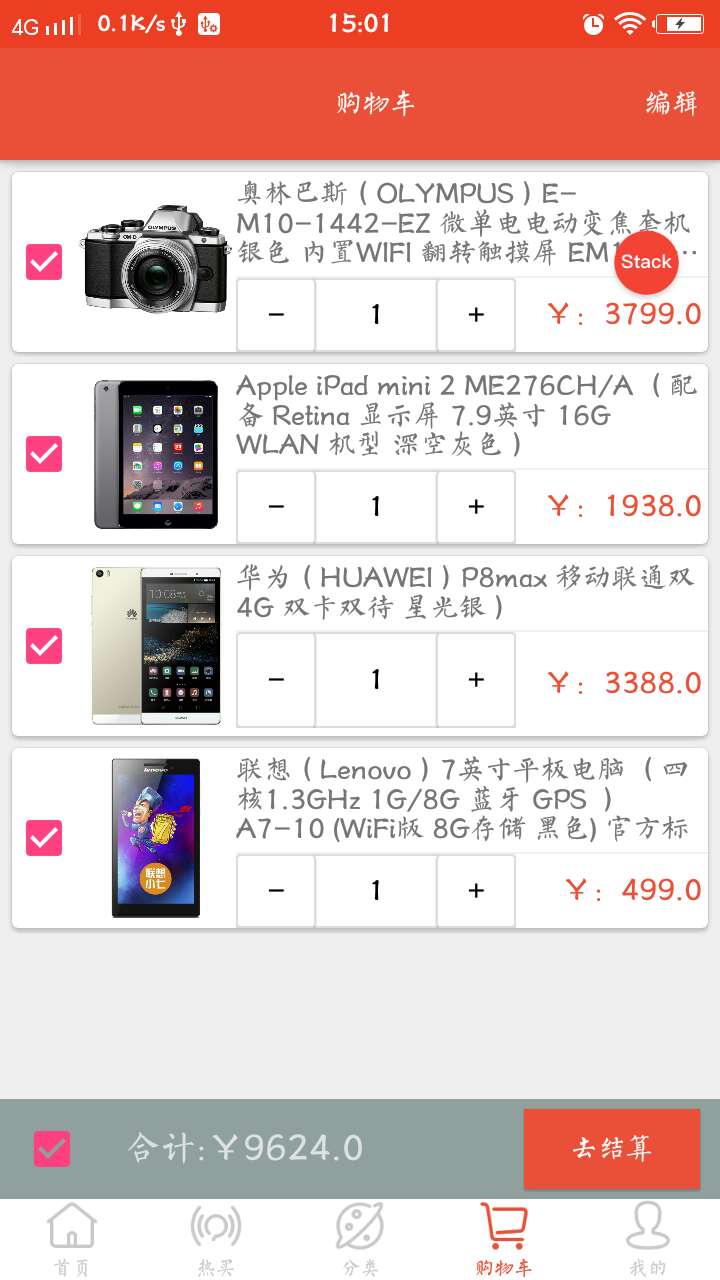Screen dimensions: 720x1280
Task: Uncheck the Lenovo tablet item
Action: click(x=44, y=838)
